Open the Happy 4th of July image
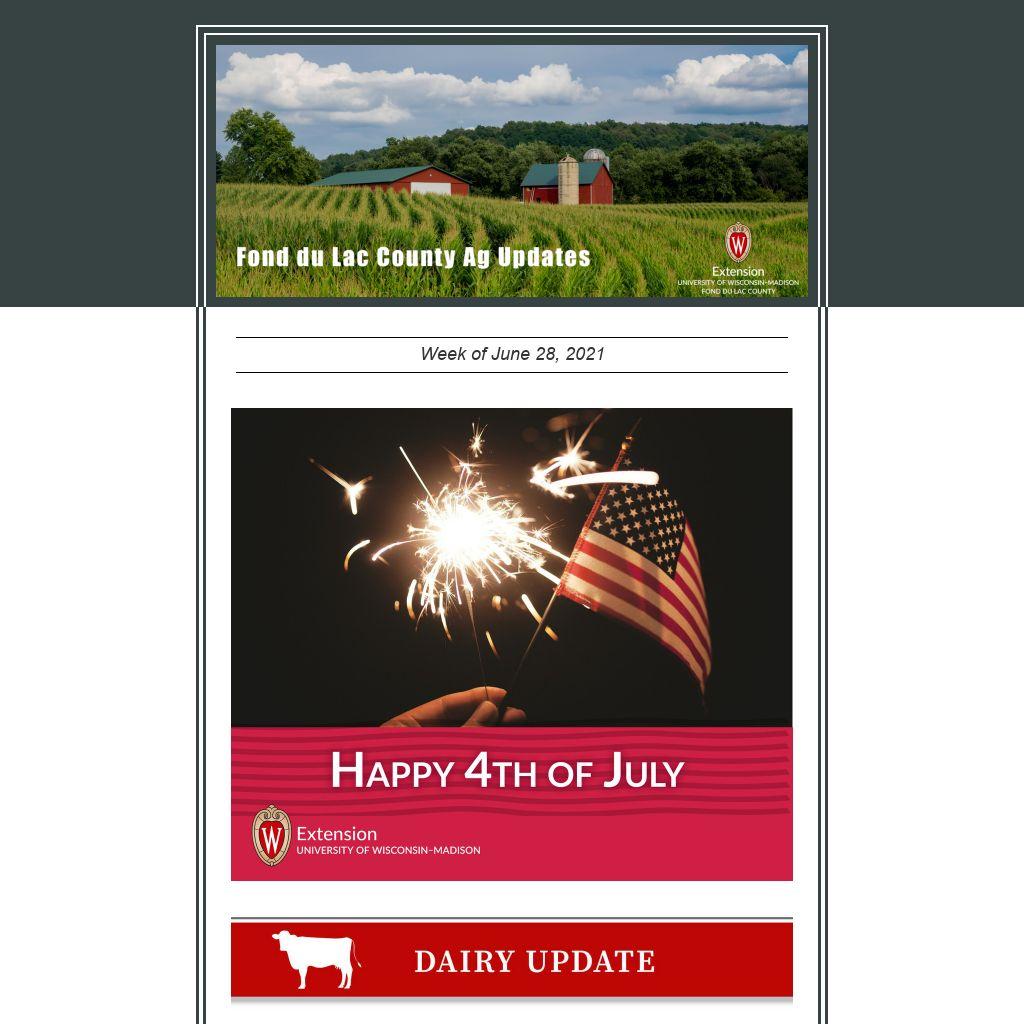The image size is (1024, 1024). [511, 644]
